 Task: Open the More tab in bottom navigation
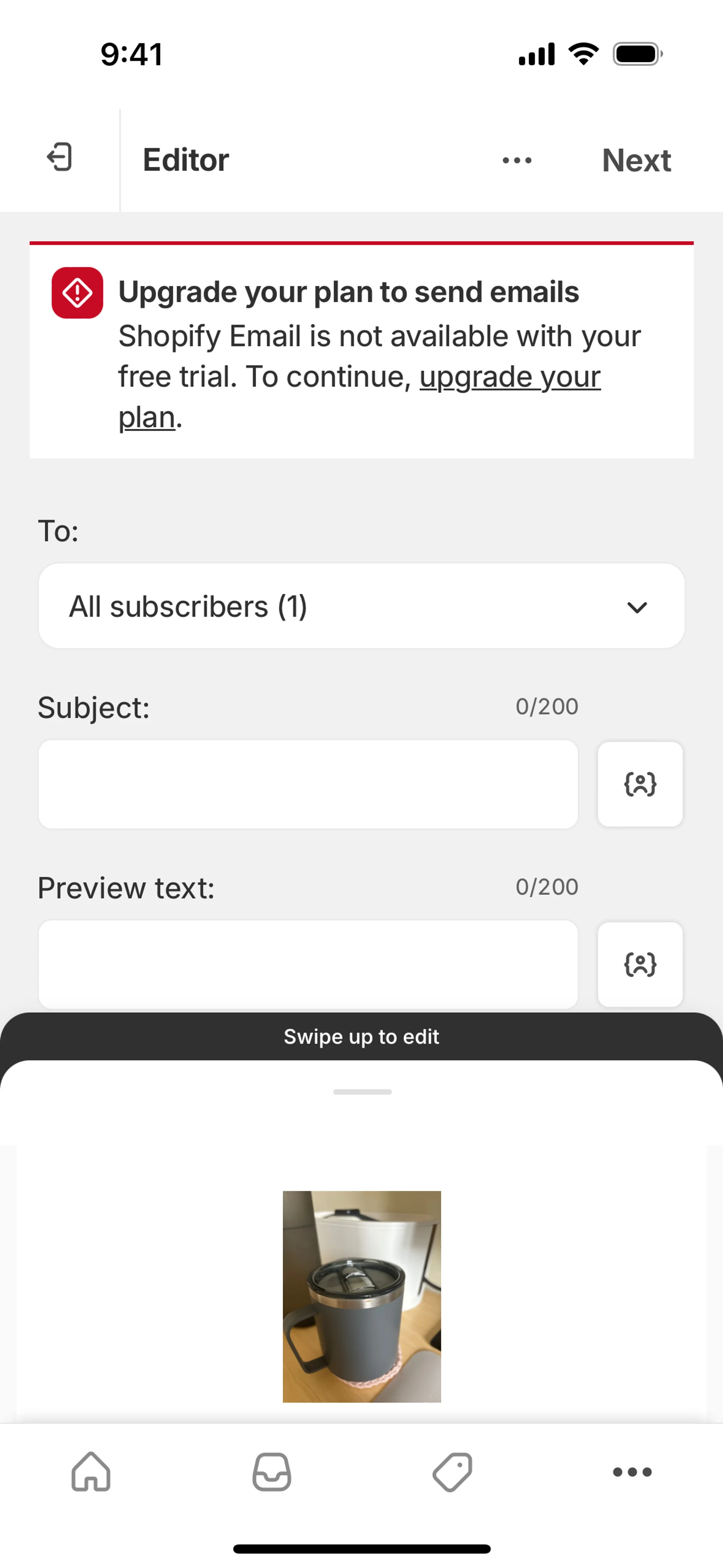632,1472
